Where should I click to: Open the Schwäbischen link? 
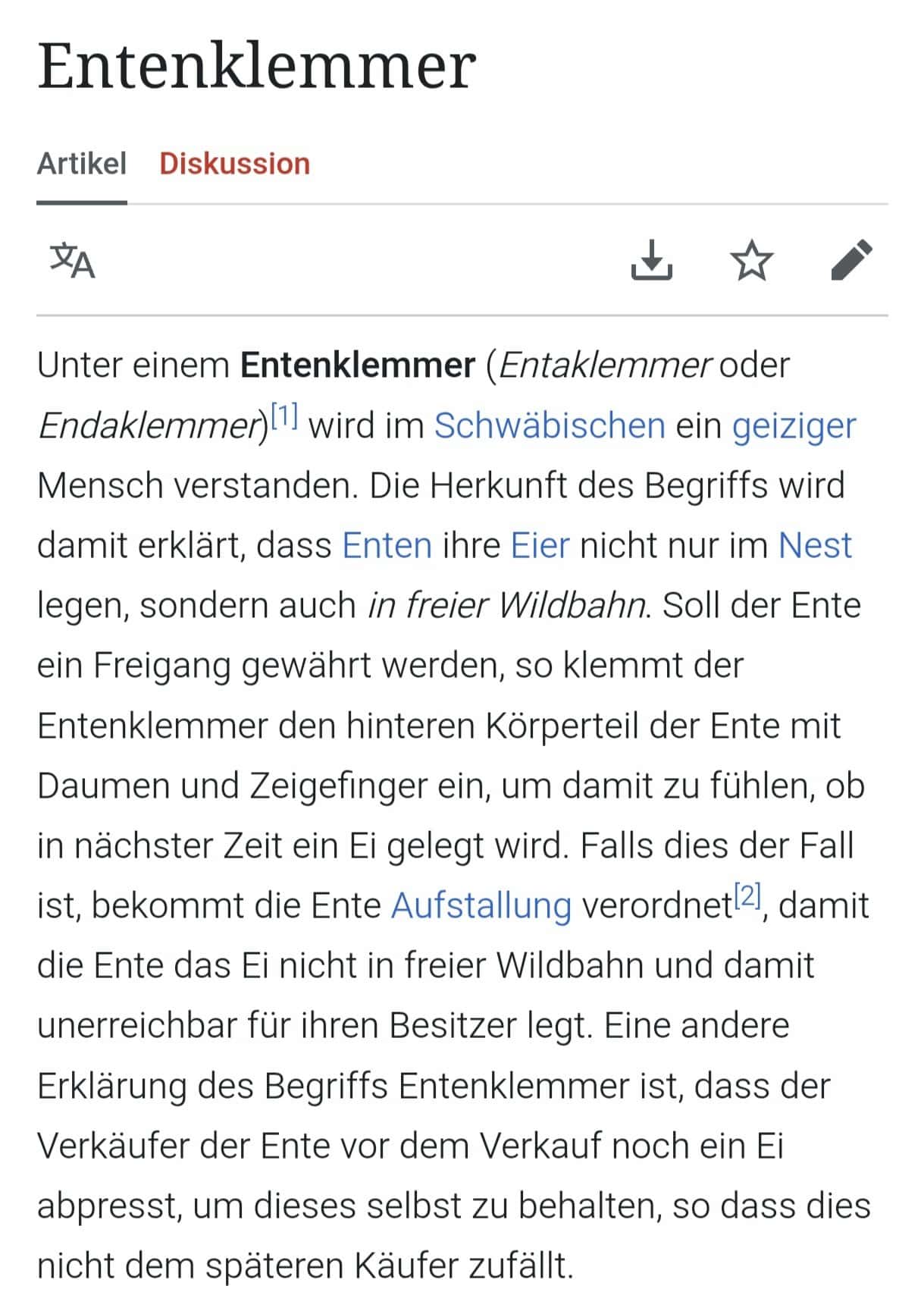click(x=549, y=425)
